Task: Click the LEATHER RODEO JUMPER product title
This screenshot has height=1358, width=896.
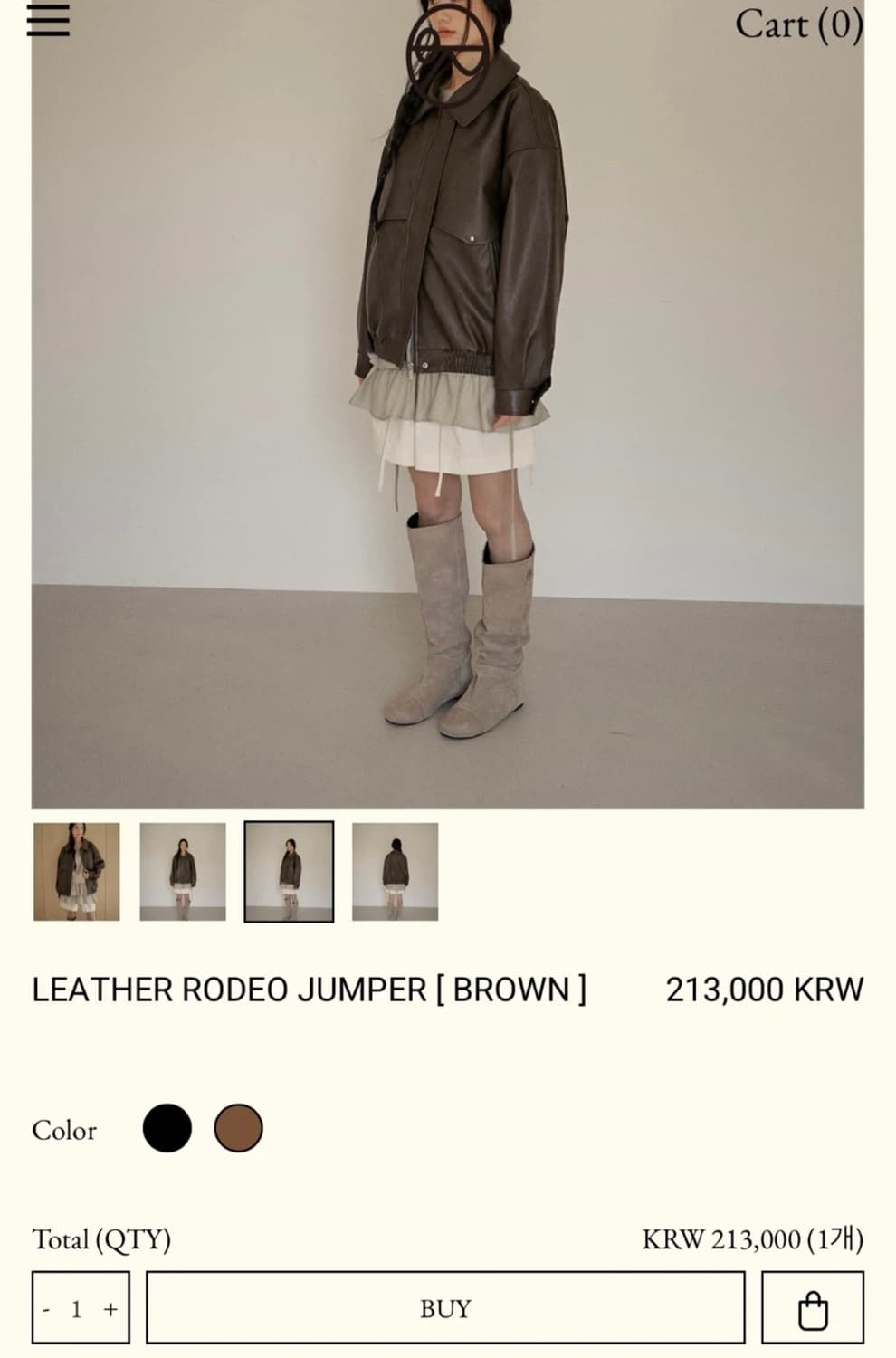Action: tap(308, 989)
